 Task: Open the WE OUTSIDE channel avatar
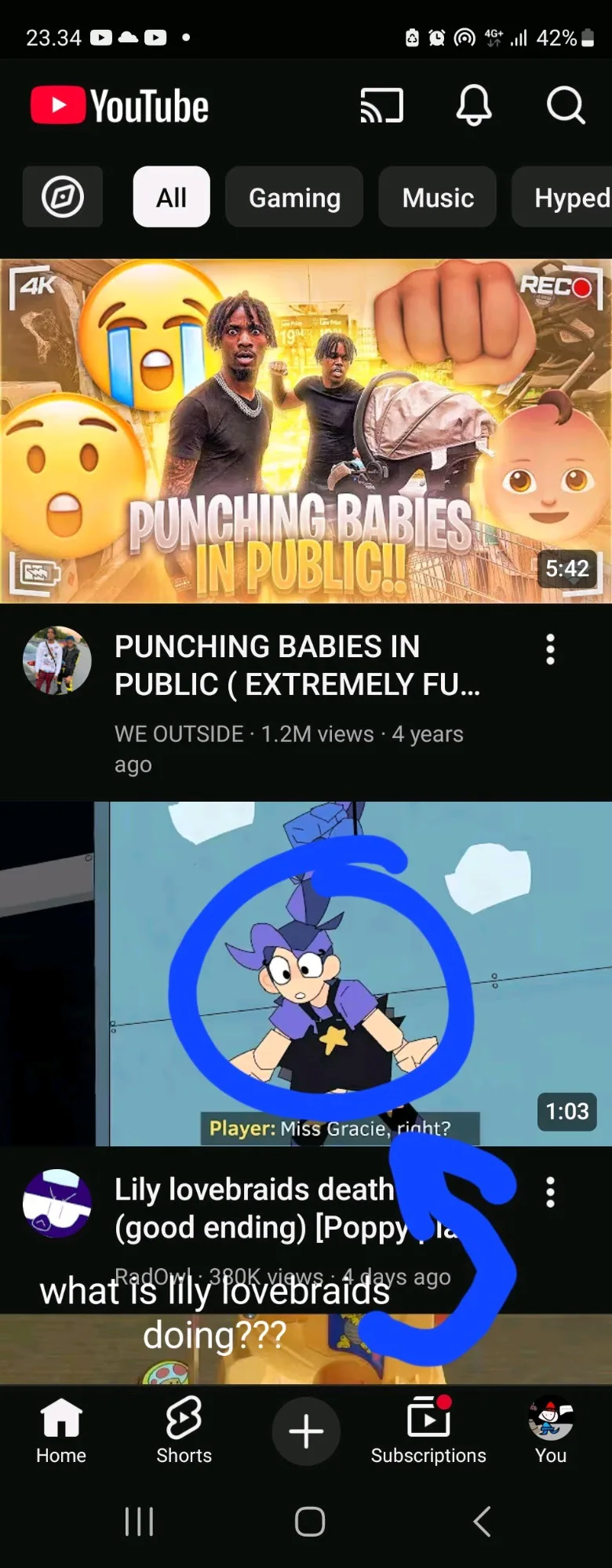56,660
